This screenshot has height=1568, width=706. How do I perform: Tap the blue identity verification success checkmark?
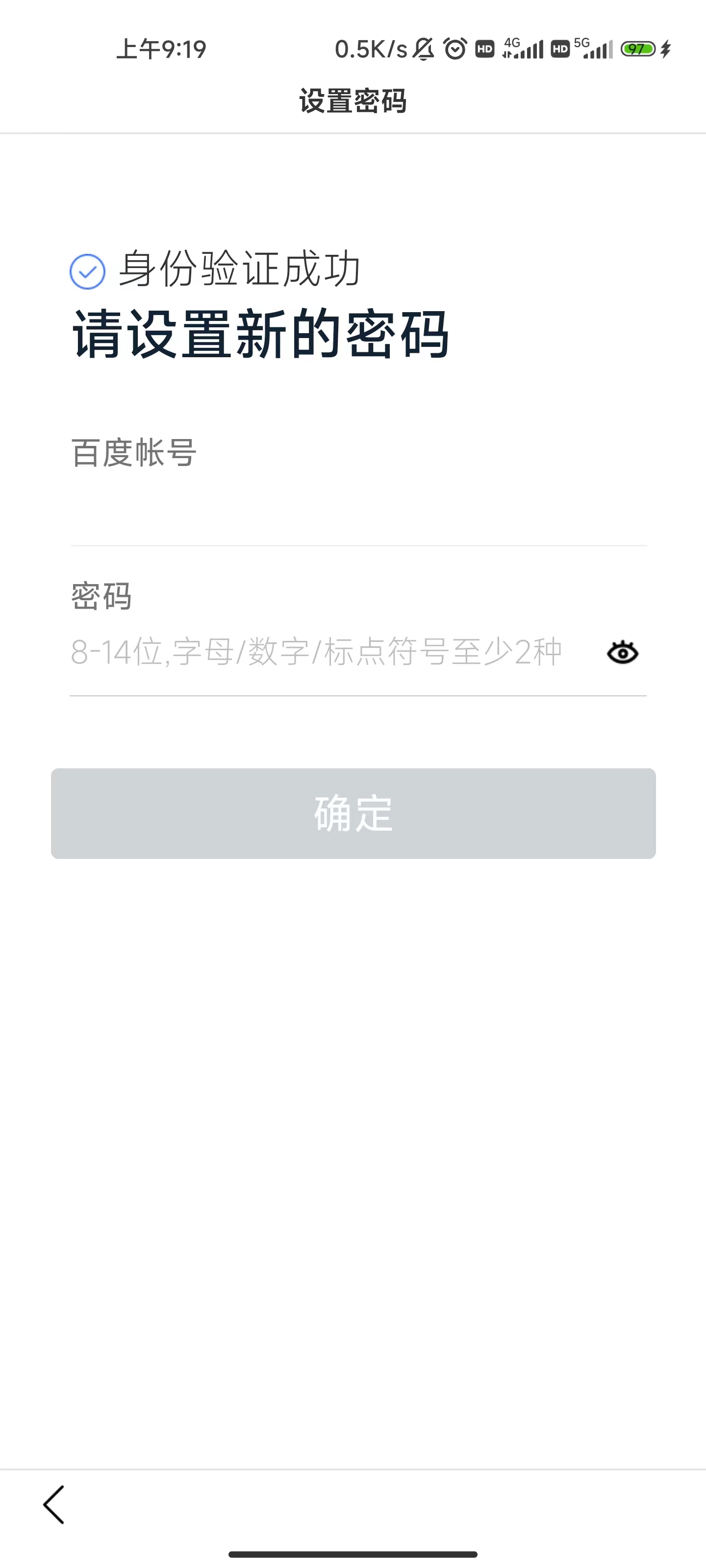pos(85,270)
